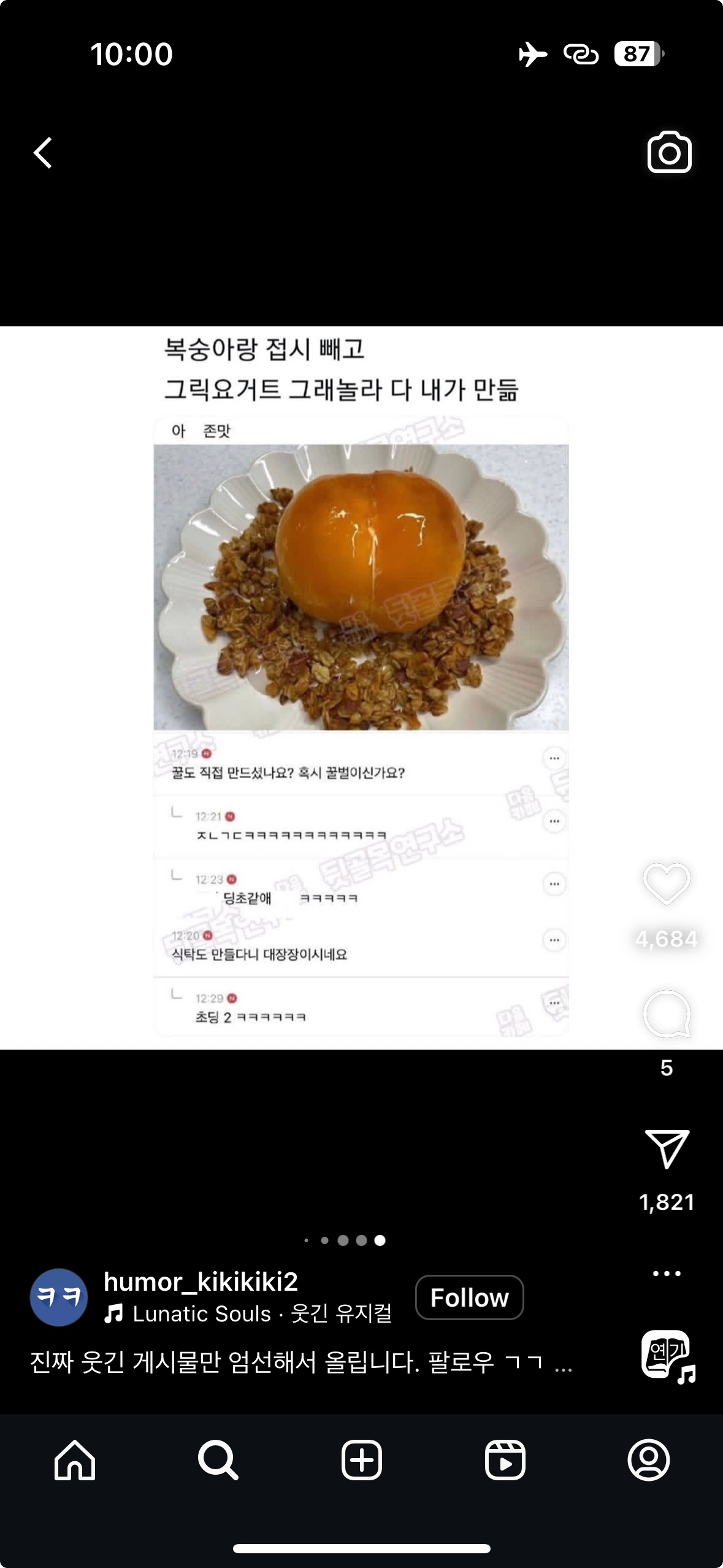Follow the humor_kikikiki2 account
The height and width of the screenshot is (1568, 723).
[469, 1297]
